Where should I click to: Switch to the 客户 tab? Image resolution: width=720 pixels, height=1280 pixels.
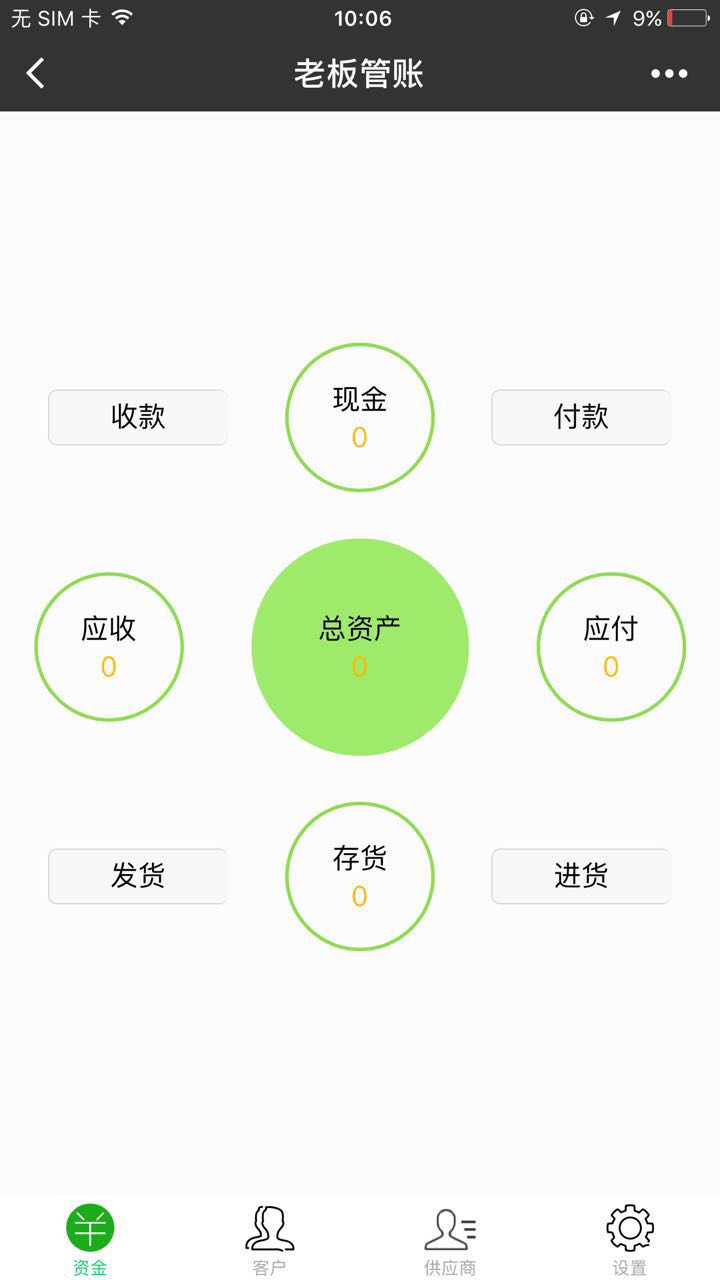270,1239
